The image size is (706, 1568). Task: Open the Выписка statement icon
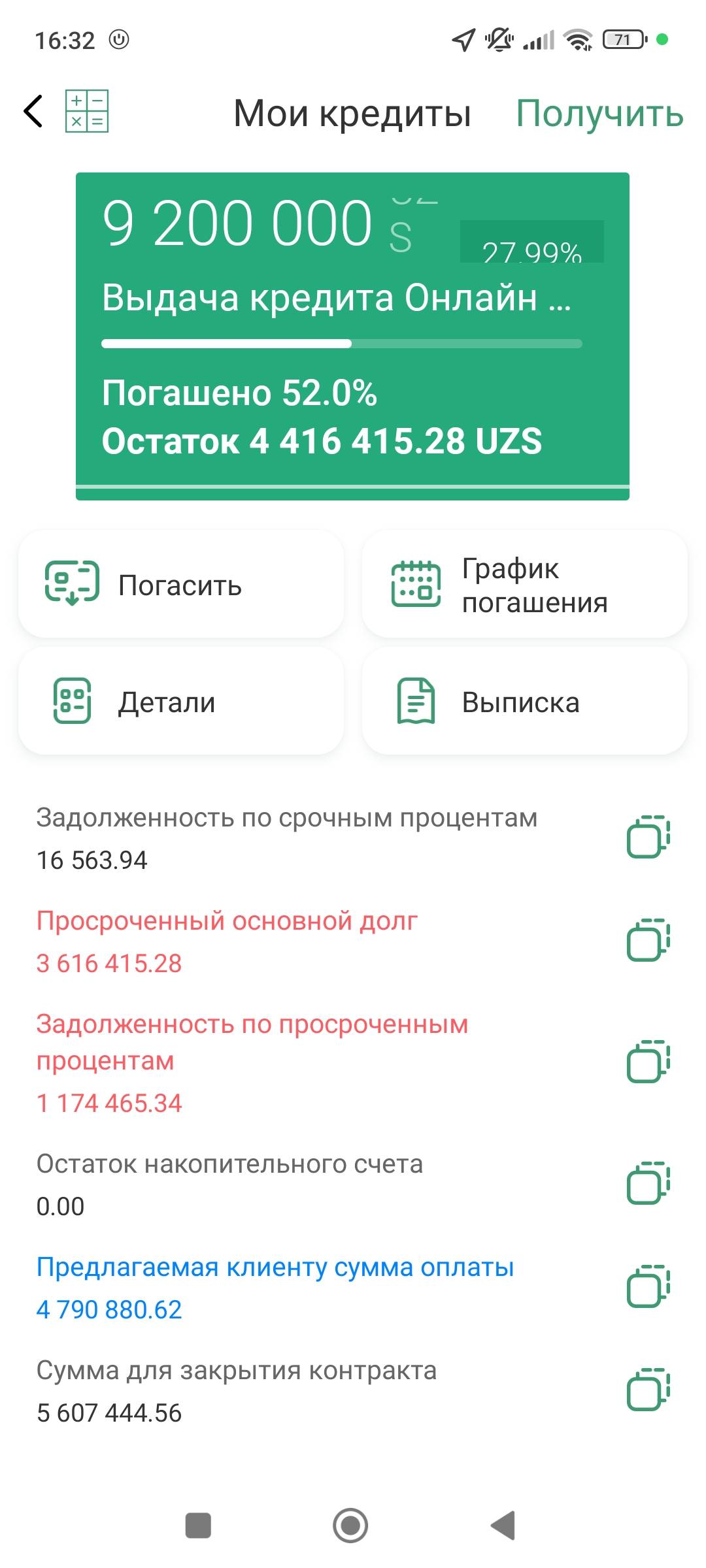pos(416,702)
